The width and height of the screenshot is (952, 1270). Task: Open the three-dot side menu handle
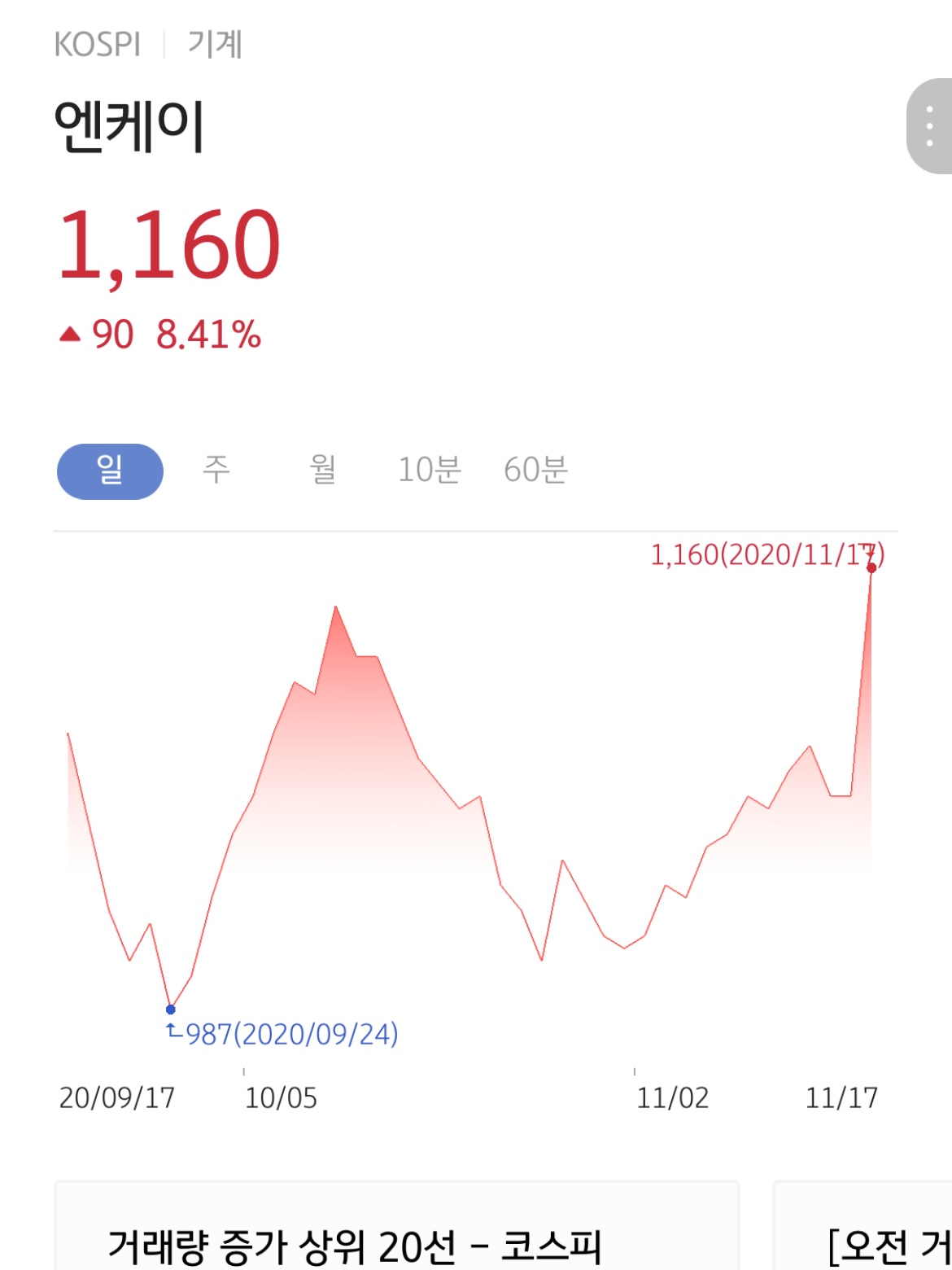pyautogui.click(x=929, y=126)
